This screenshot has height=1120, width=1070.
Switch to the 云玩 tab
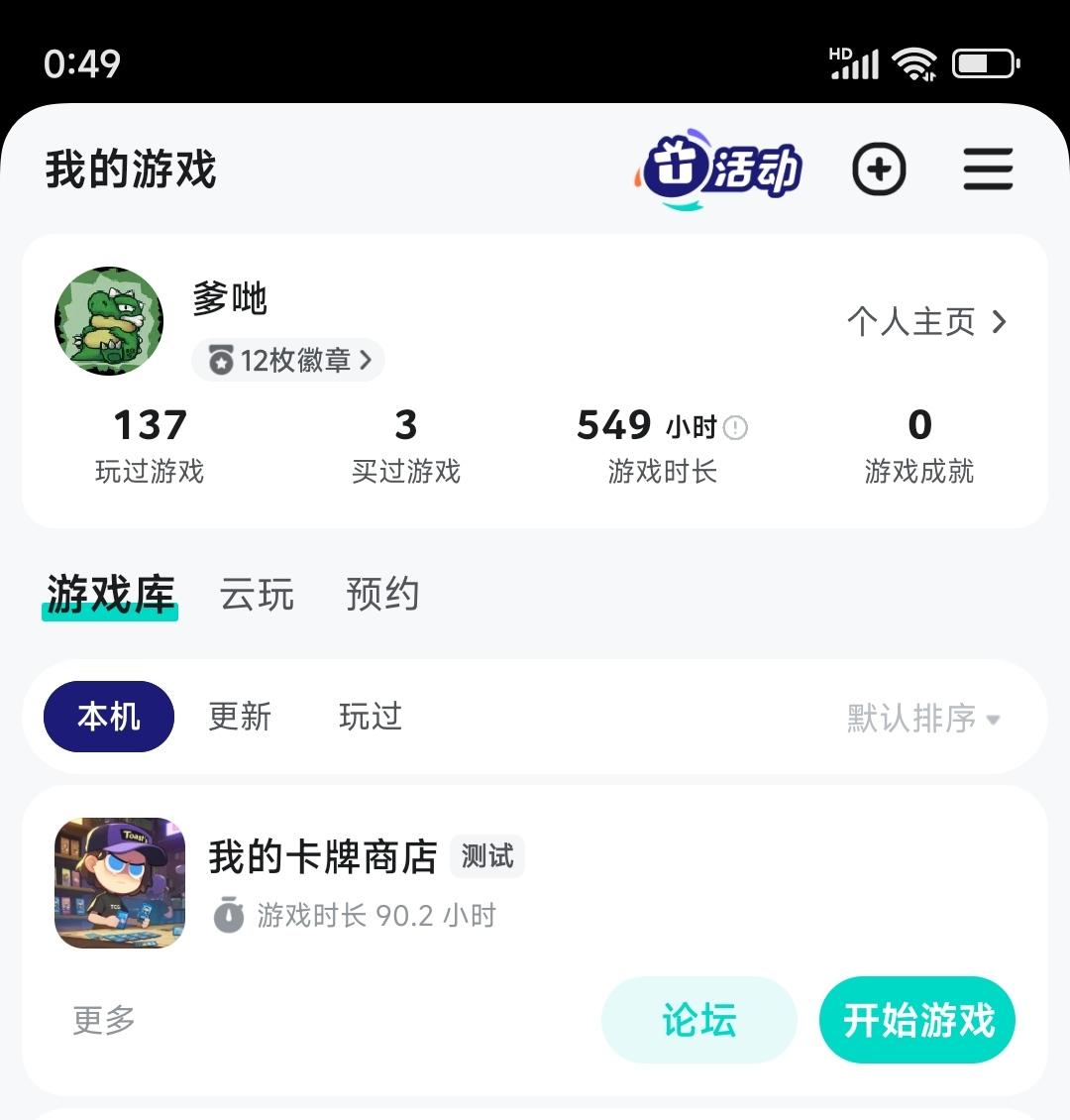click(257, 595)
